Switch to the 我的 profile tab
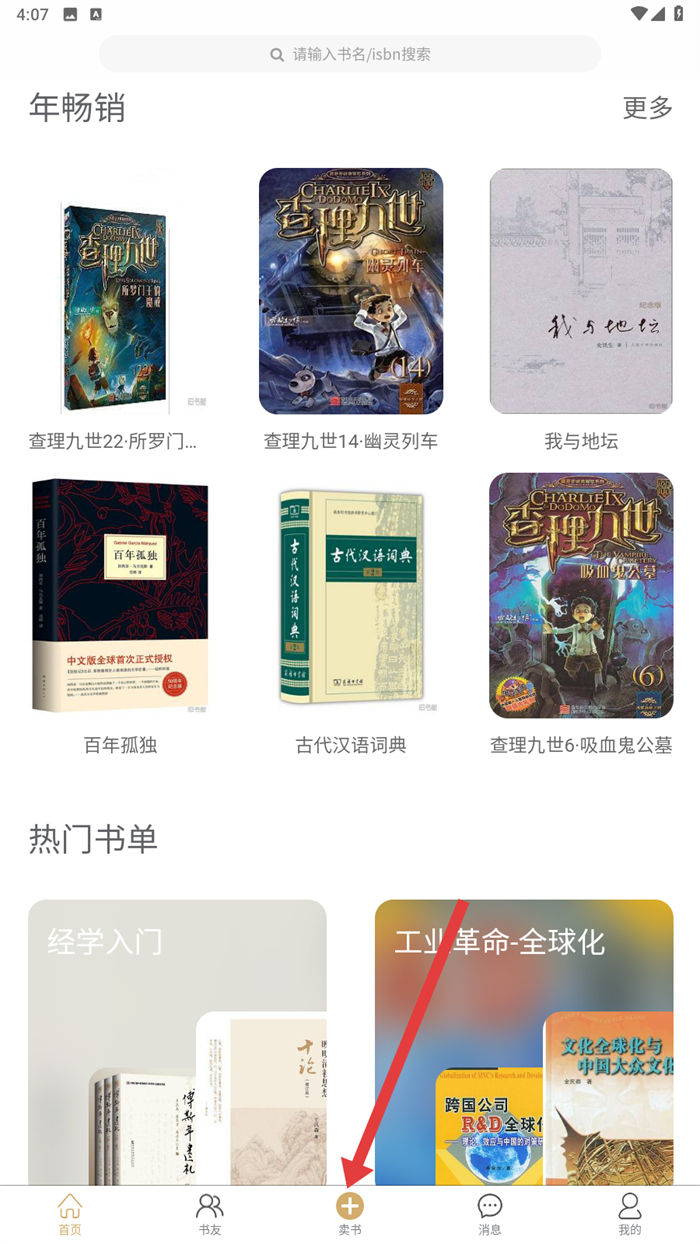Image resolution: width=700 pixels, height=1244 pixels. pos(630,1214)
